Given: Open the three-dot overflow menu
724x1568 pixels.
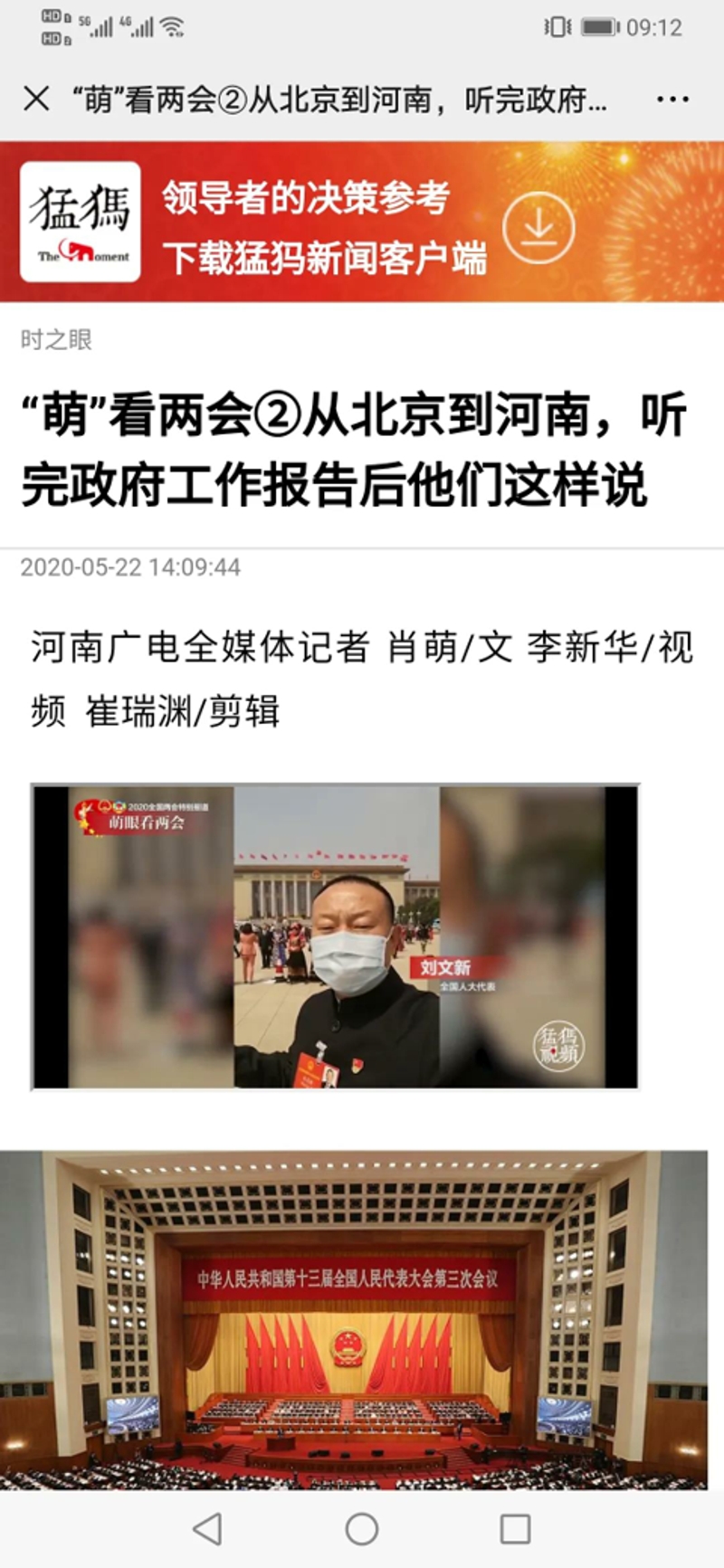Looking at the screenshot, I should click(x=672, y=100).
